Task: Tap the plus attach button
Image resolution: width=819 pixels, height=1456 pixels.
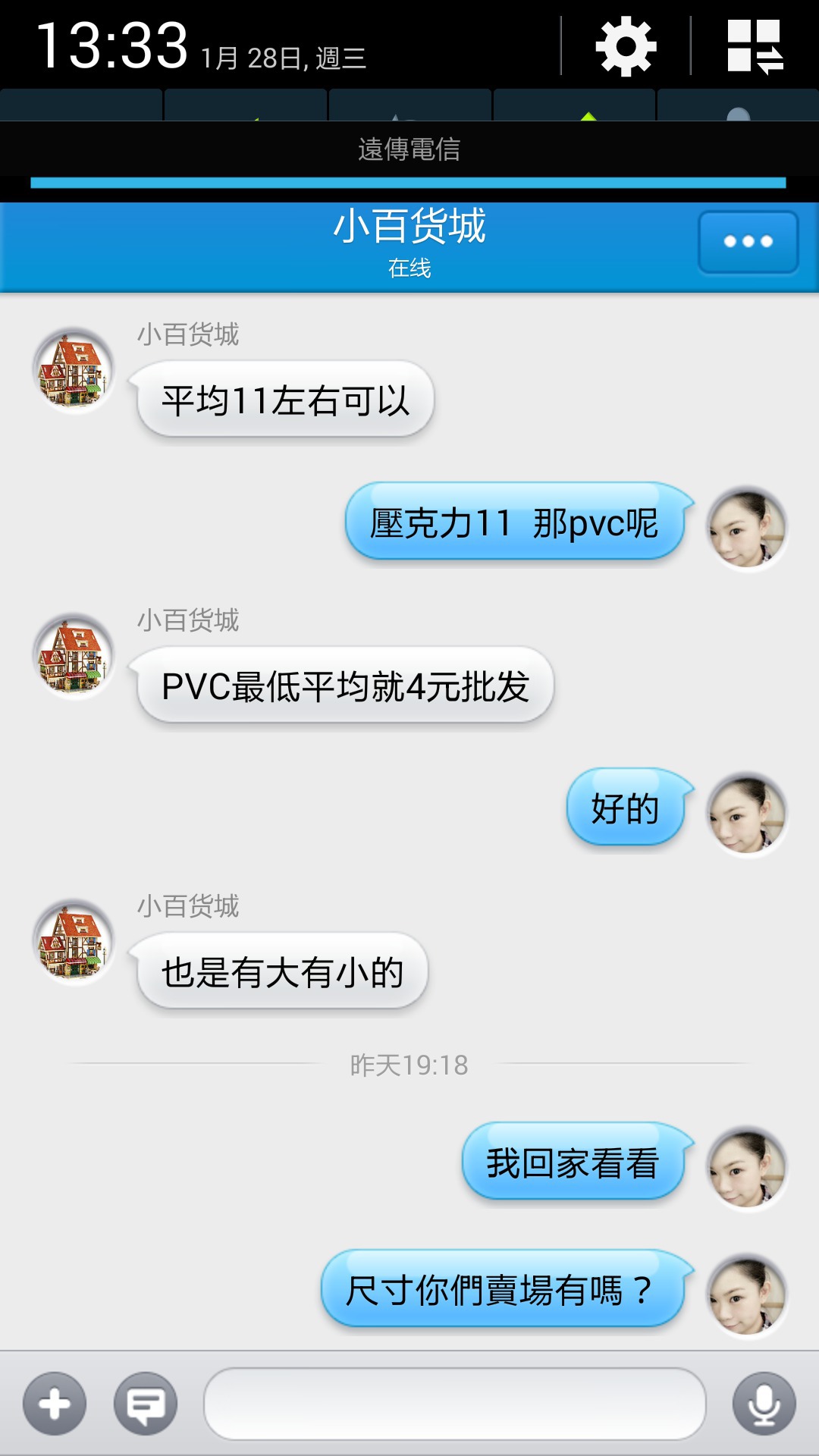Action: click(55, 1404)
